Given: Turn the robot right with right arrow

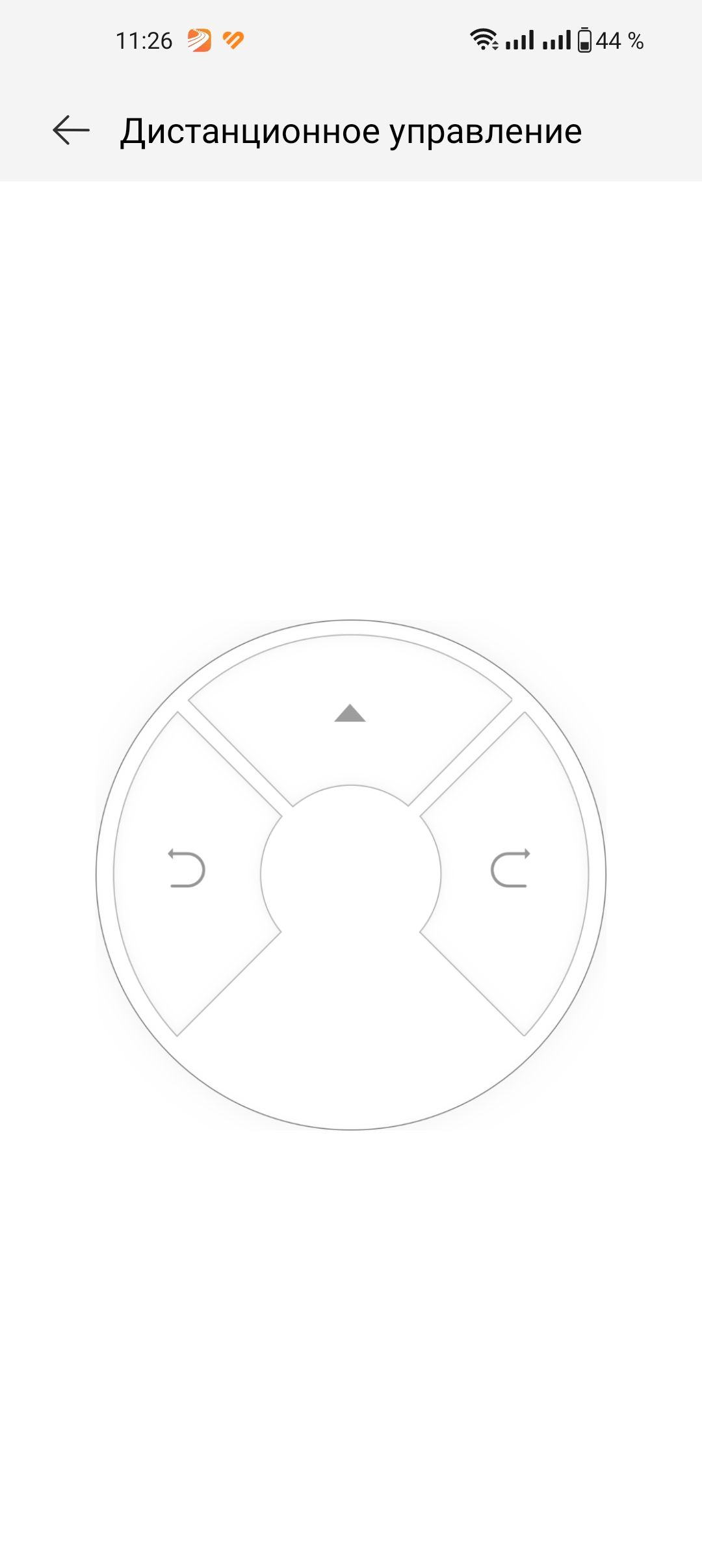Looking at the screenshot, I should [x=511, y=869].
